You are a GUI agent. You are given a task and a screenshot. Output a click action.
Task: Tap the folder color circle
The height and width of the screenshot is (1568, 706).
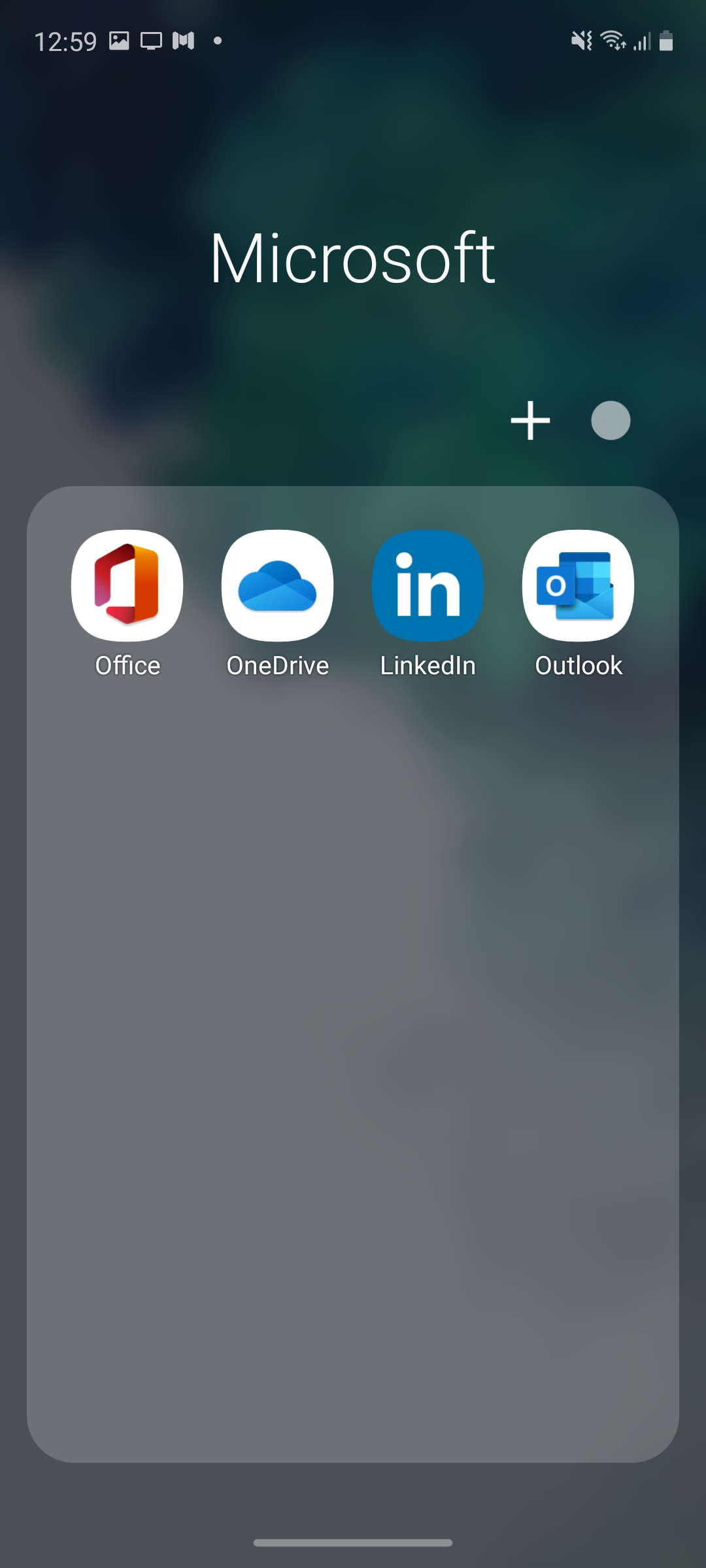611,421
